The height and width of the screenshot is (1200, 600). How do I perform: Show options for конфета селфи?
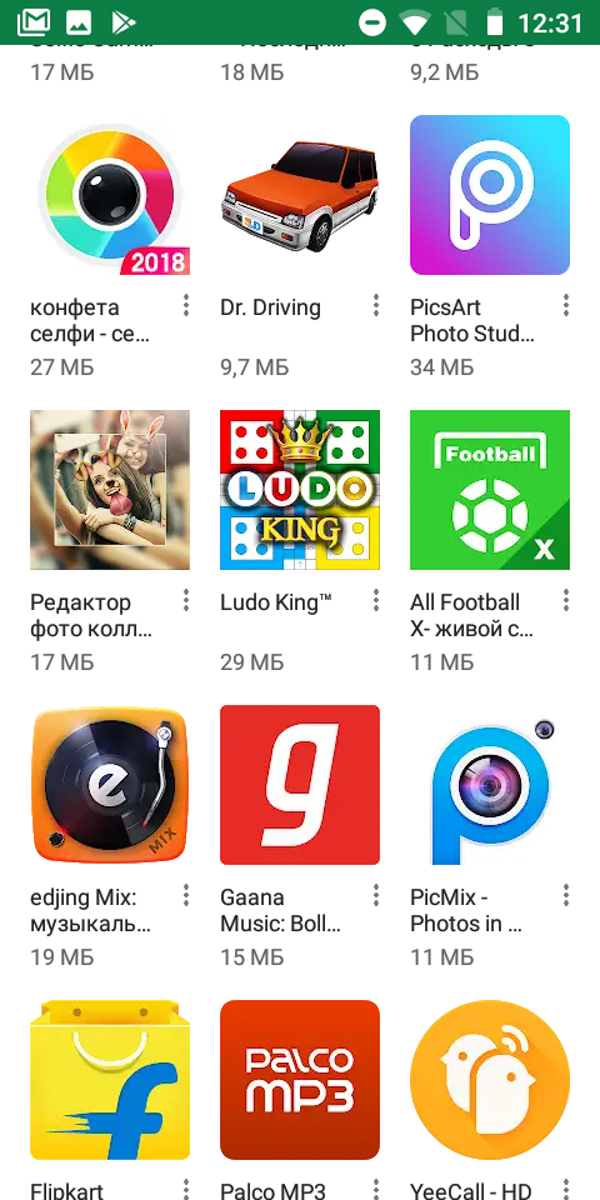(x=186, y=305)
